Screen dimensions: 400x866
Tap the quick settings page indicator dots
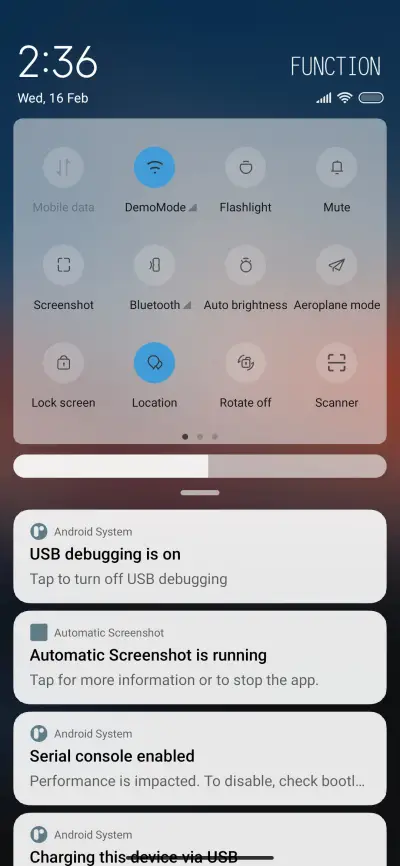point(200,436)
